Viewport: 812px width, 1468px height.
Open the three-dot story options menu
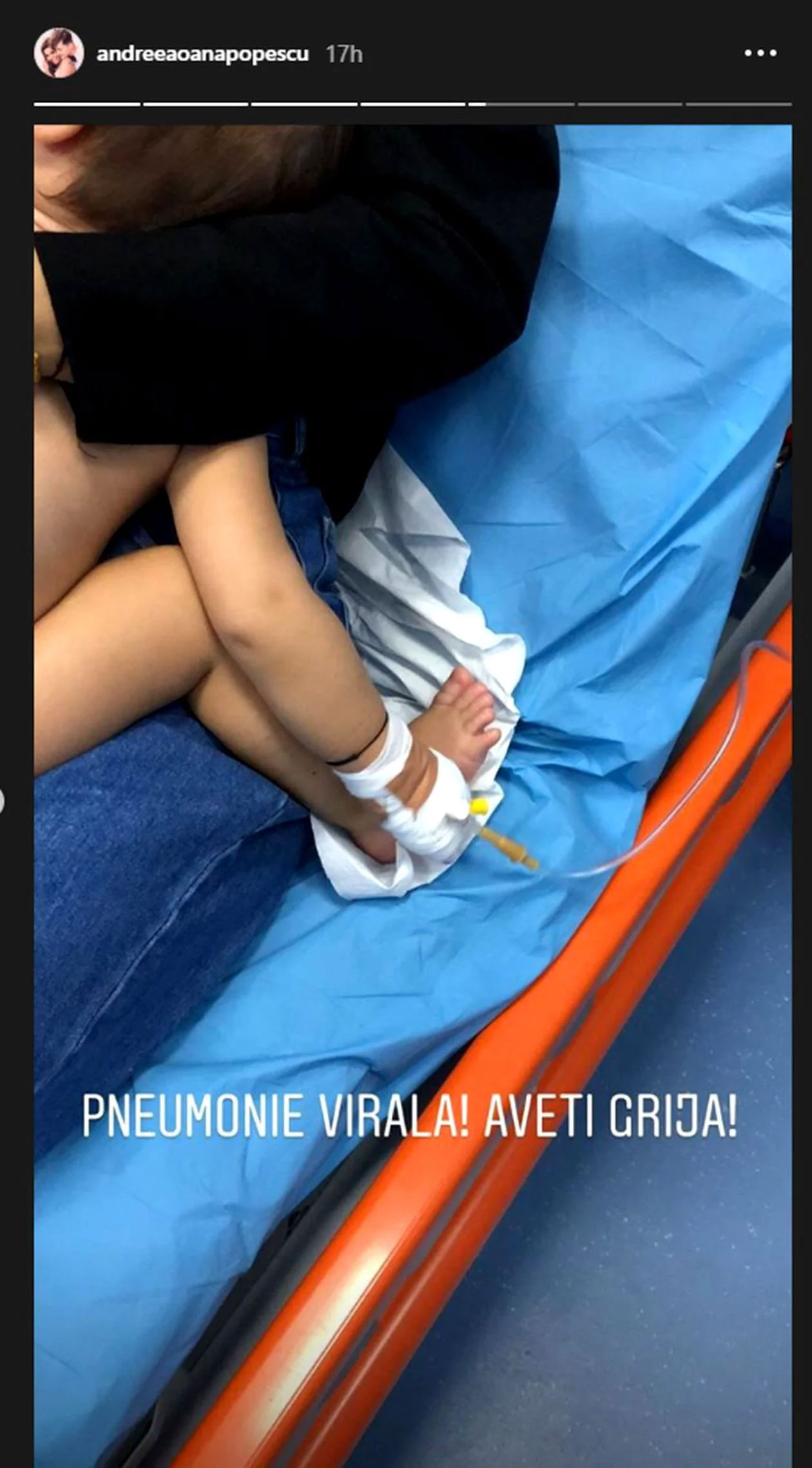pos(760,53)
